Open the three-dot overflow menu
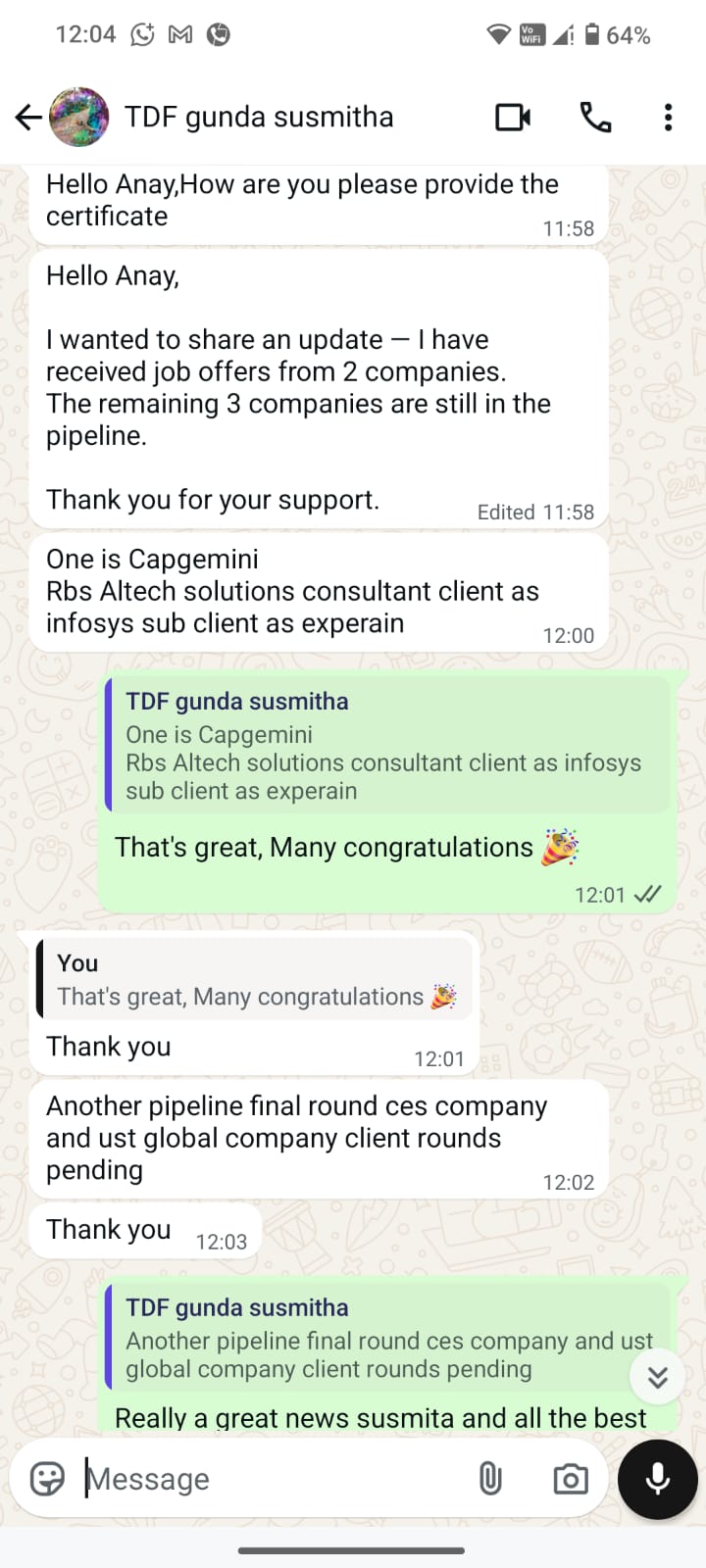Screen dimensions: 706x1568 click(668, 118)
